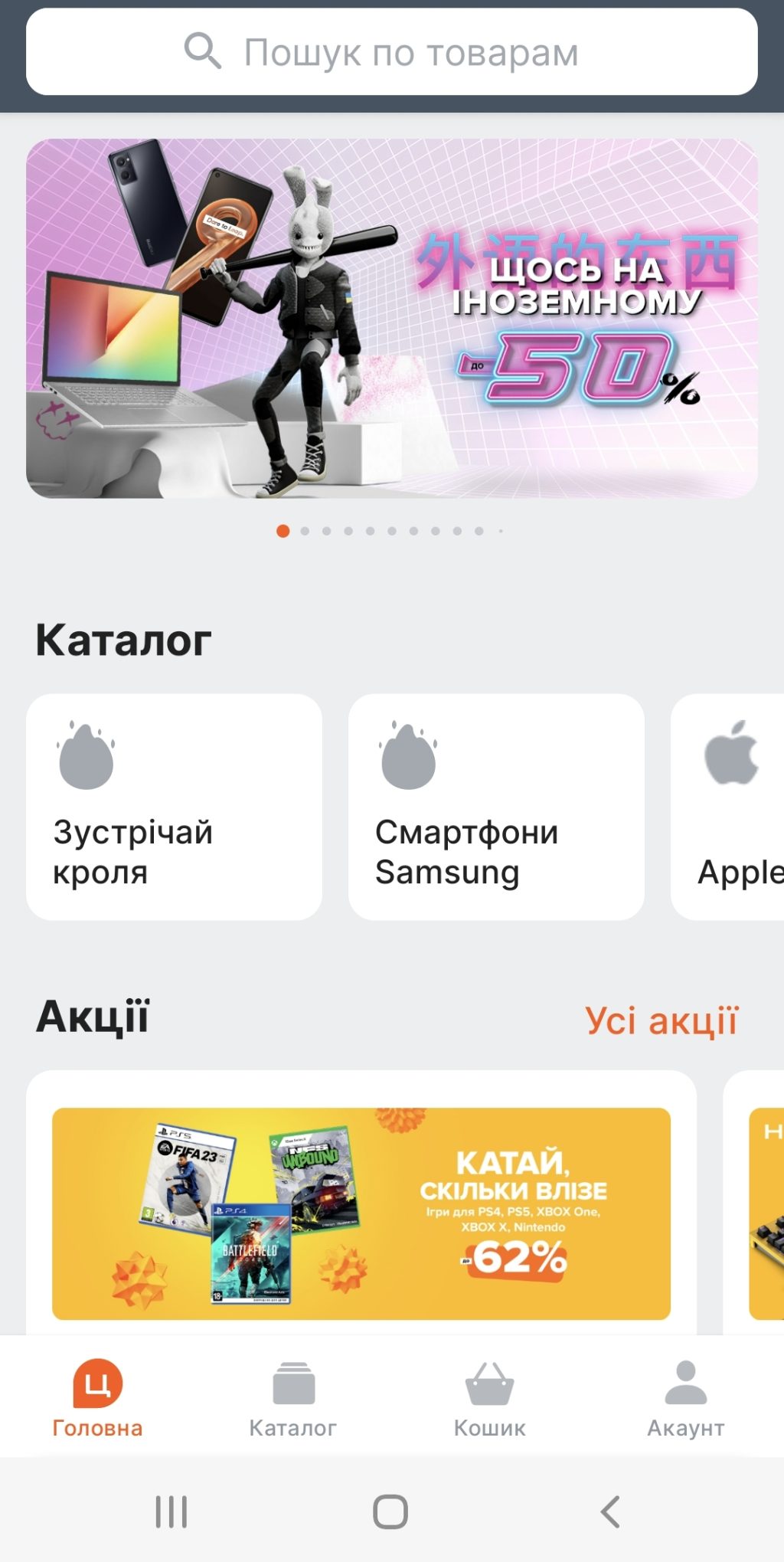Go to the 'Акаунт' tab
The image size is (784, 1562).
(x=685, y=1396)
